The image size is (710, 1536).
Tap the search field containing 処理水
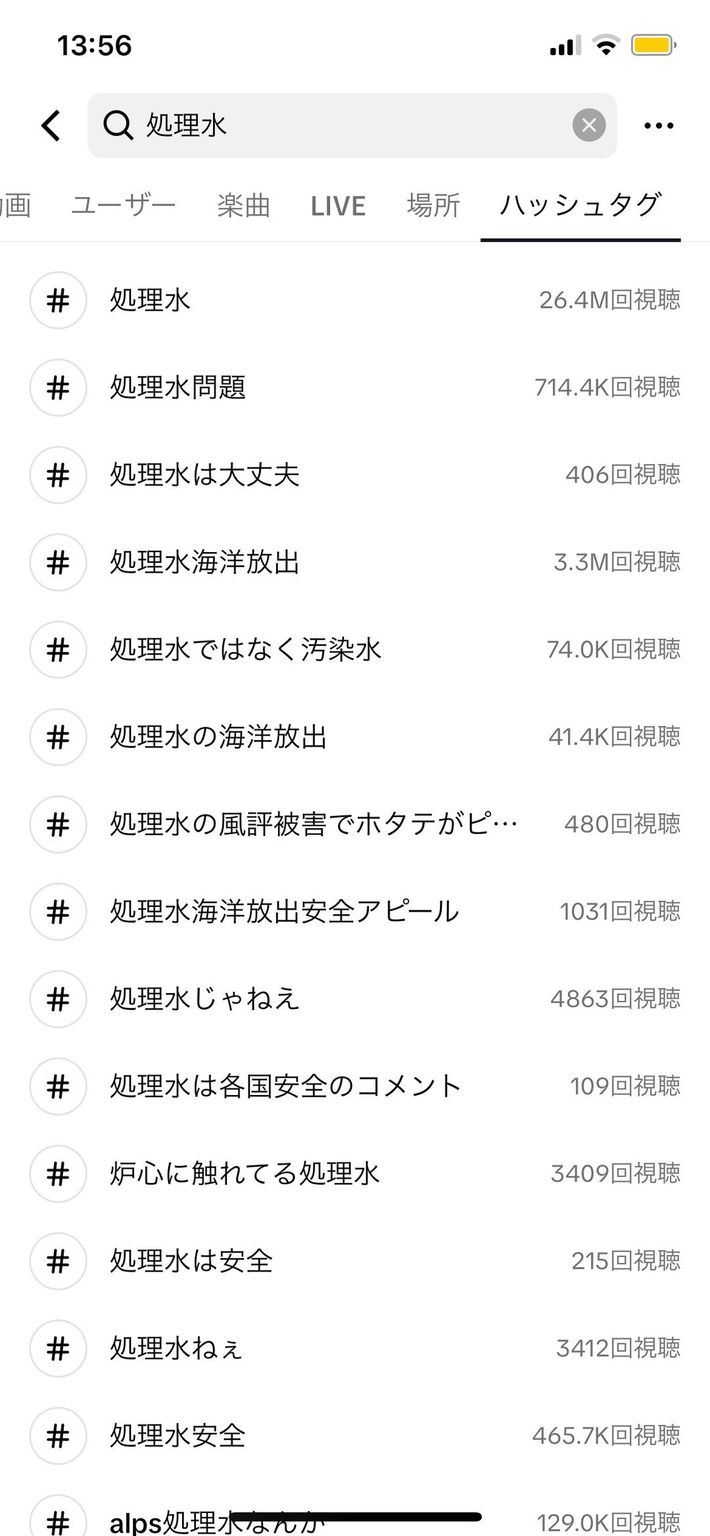340,126
